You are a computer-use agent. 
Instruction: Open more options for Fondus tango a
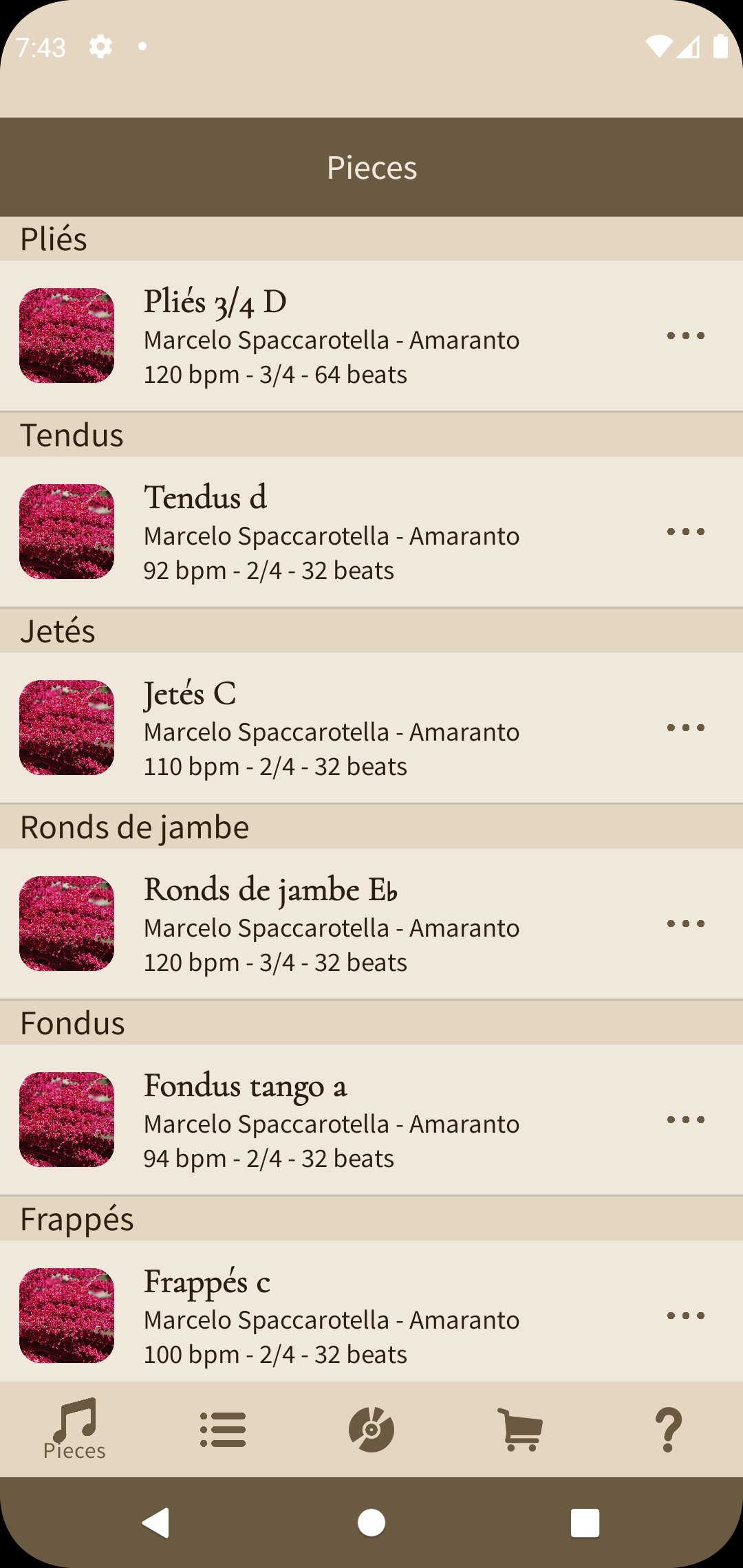point(686,1120)
